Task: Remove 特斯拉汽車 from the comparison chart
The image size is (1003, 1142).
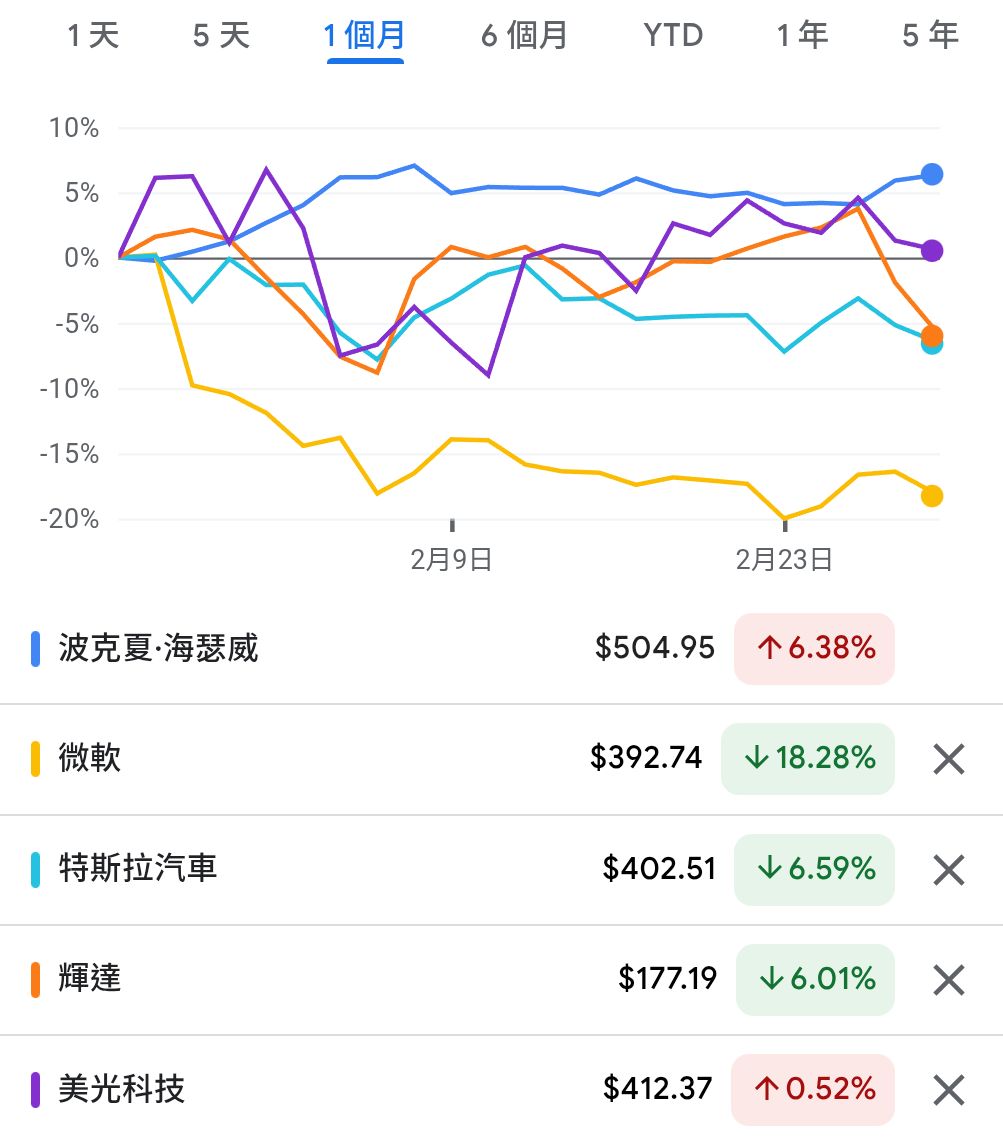Action: pos(946,870)
